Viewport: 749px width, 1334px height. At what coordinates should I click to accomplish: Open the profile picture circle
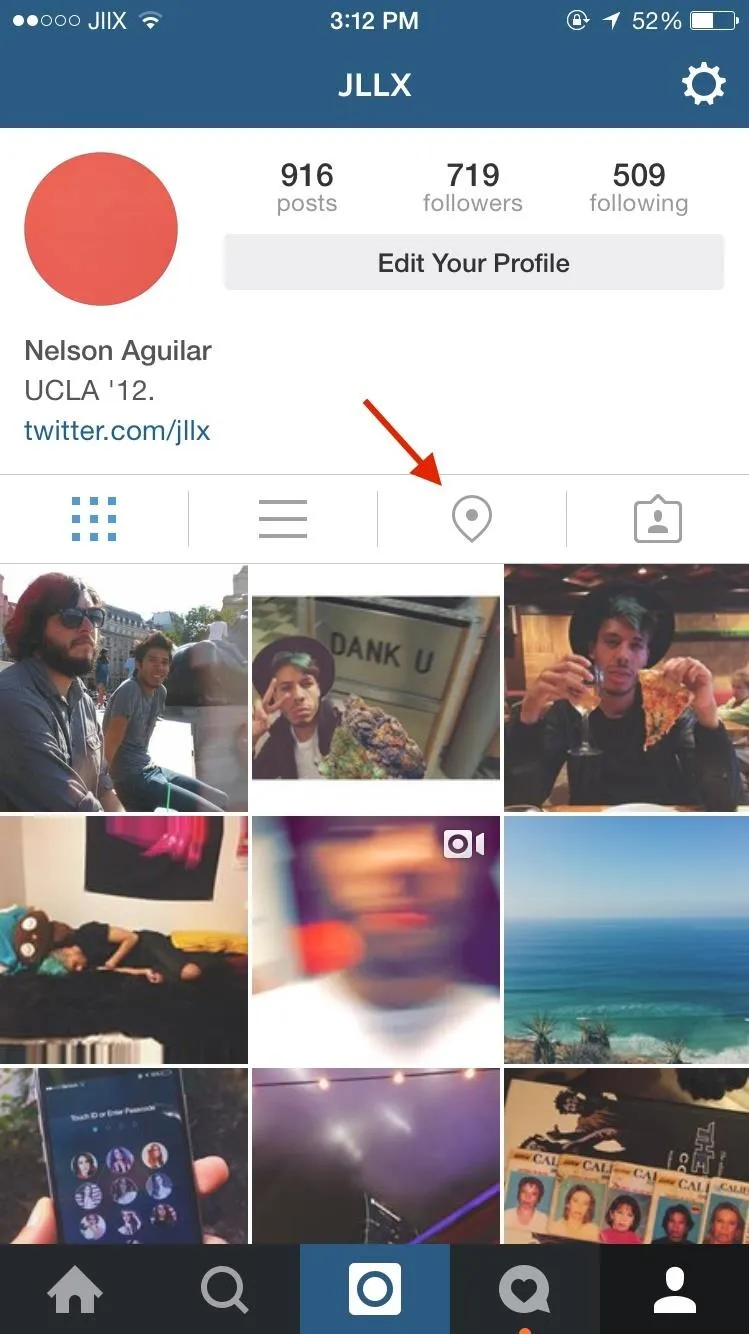click(101, 229)
